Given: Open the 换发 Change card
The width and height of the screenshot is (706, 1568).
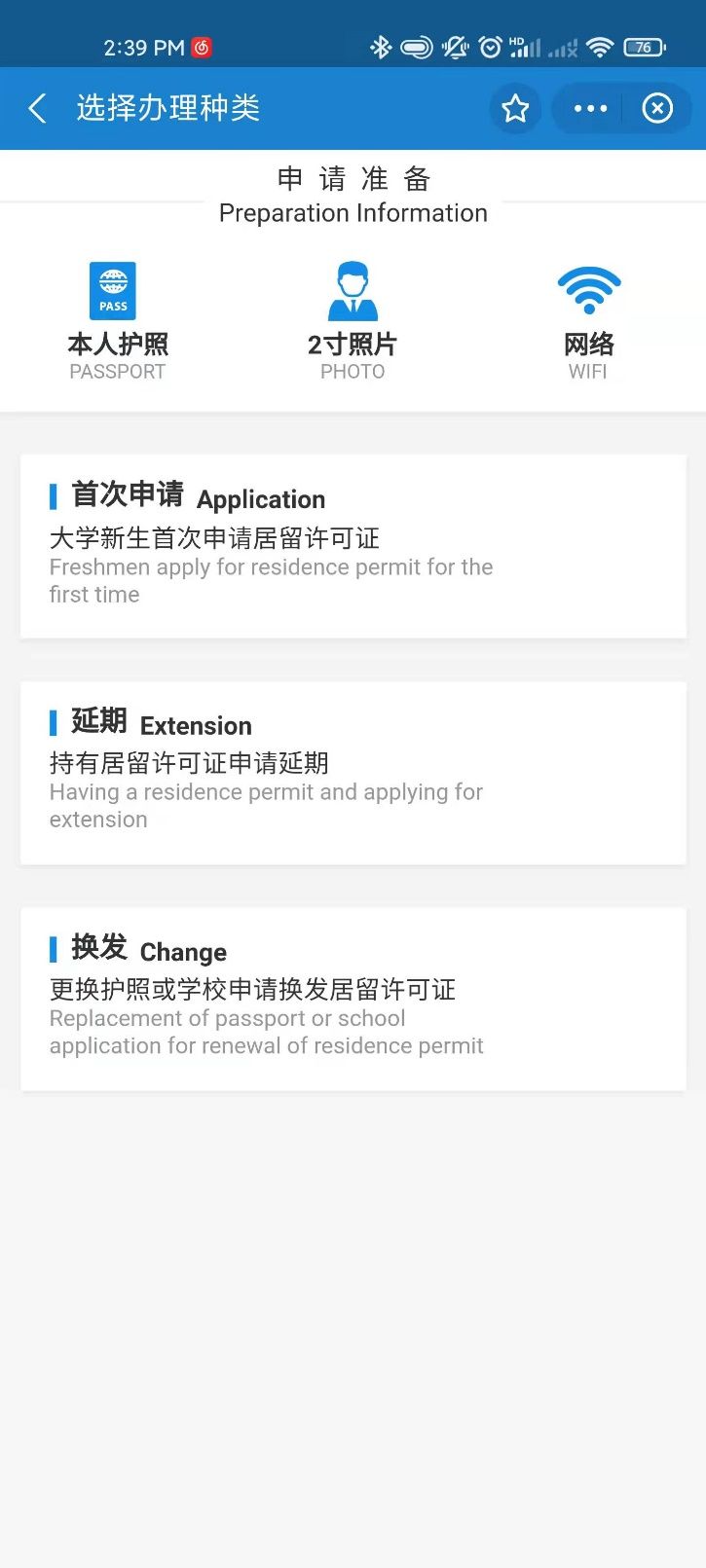Looking at the screenshot, I should tap(353, 1000).
